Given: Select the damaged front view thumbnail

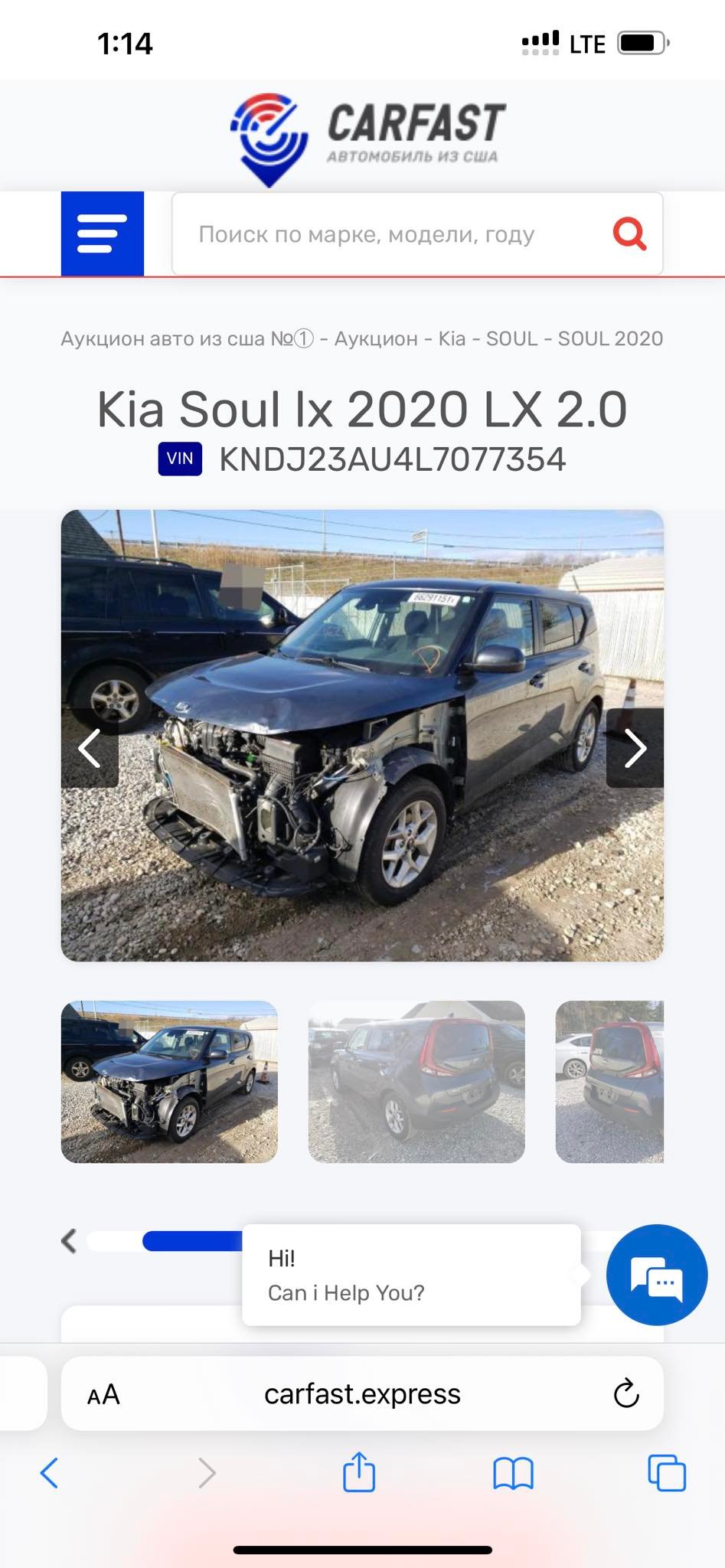Looking at the screenshot, I should 169,1081.
